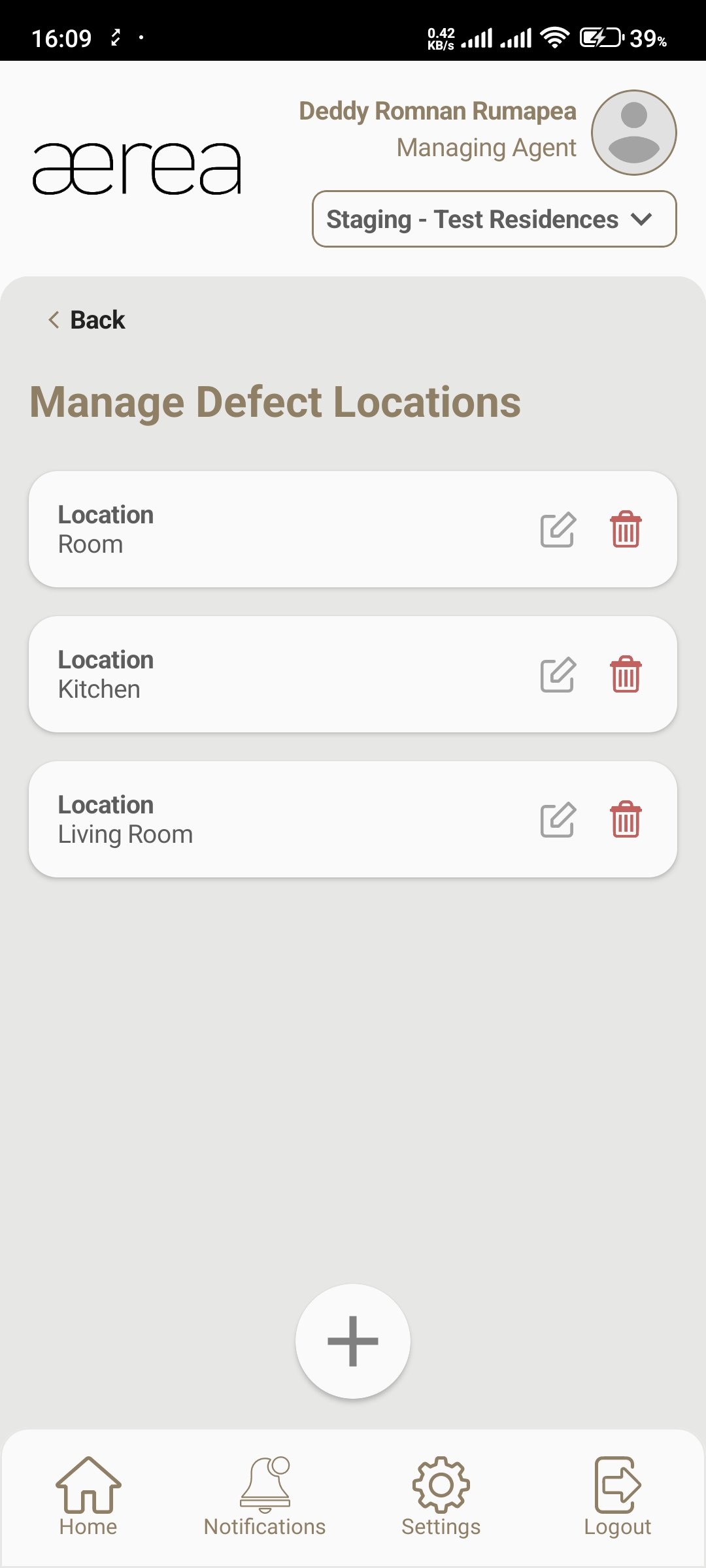Open the Notifications tab
This screenshot has width=706, height=1568.
click(x=265, y=1496)
